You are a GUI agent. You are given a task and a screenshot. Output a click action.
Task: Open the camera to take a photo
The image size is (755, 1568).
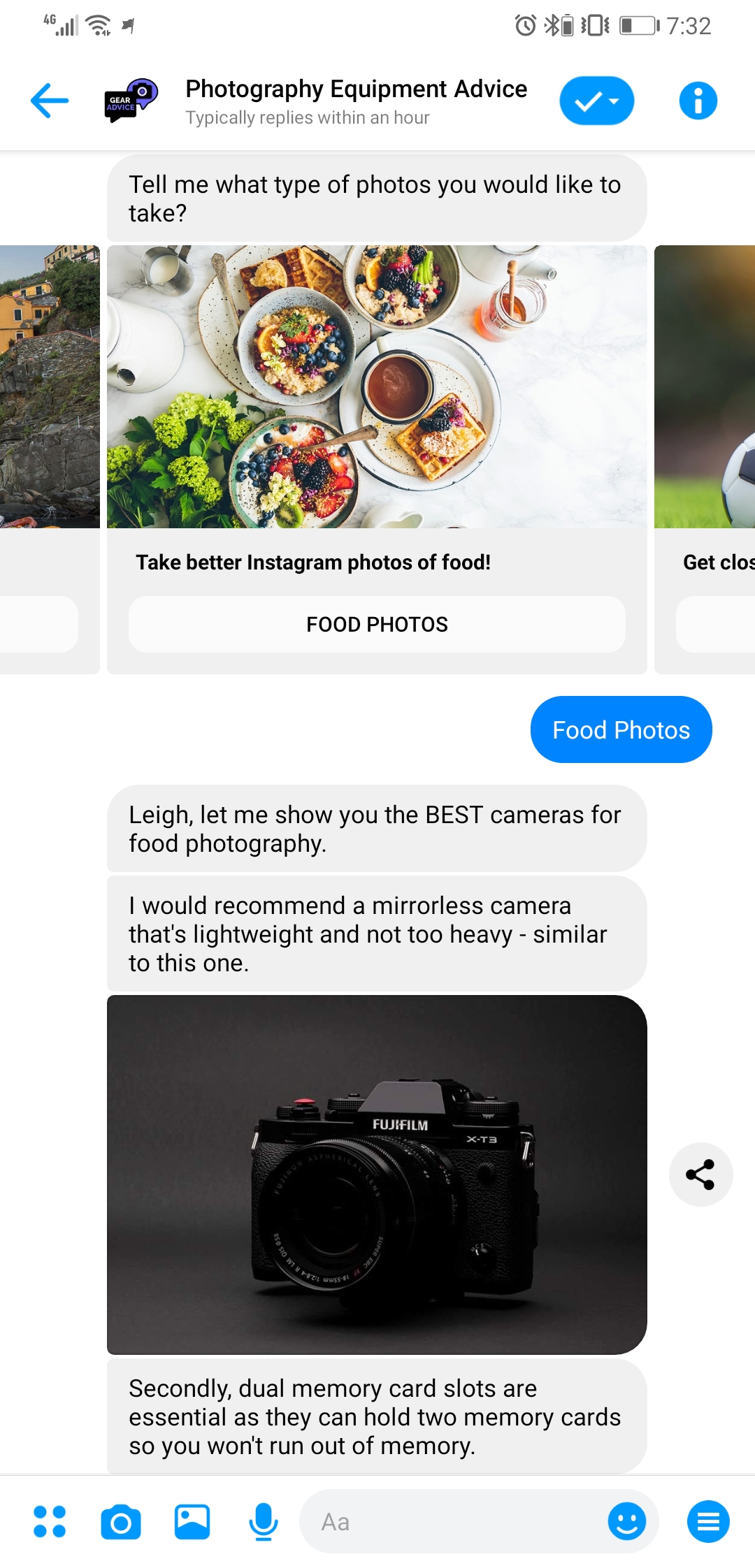click(x=121, y=1521)
